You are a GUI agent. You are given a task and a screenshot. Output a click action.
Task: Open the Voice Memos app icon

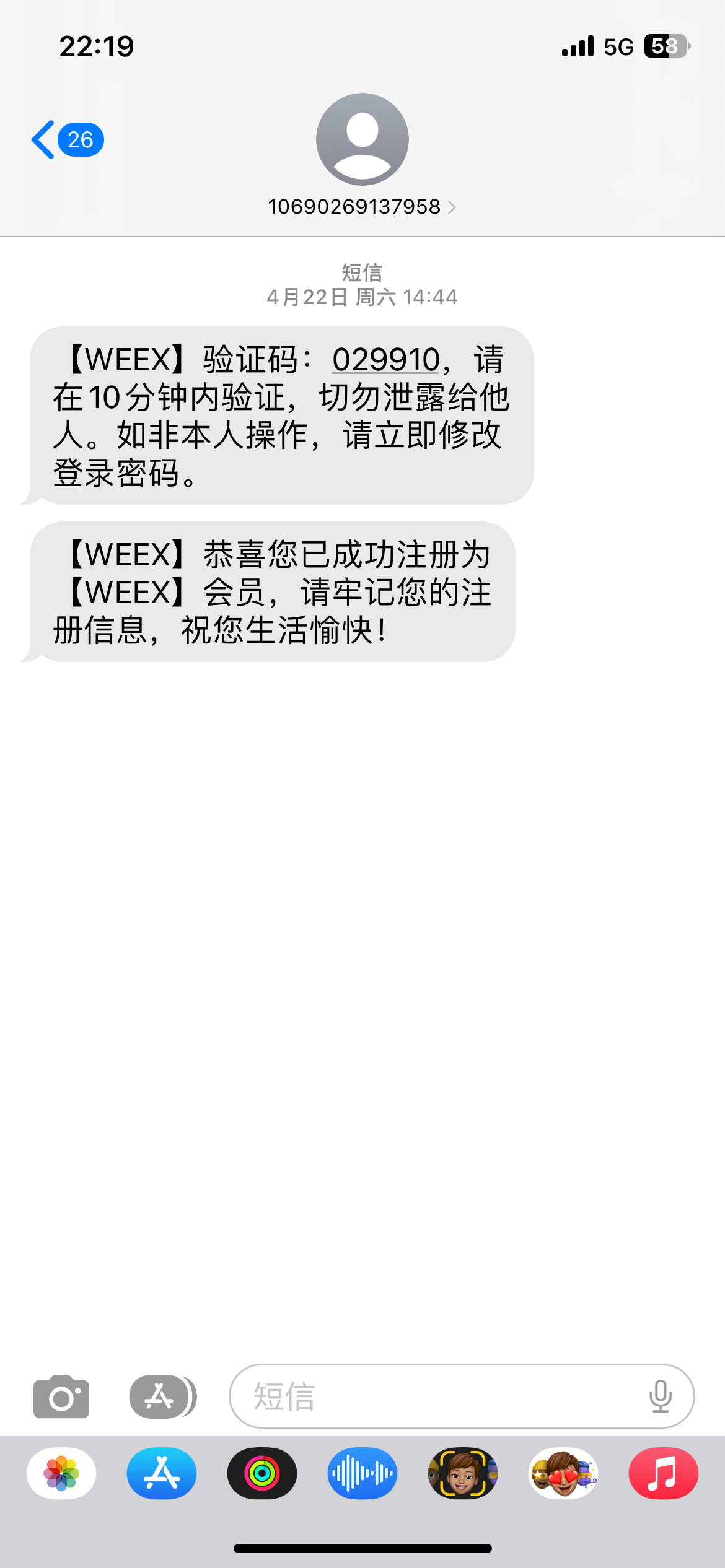[362, 1473]
